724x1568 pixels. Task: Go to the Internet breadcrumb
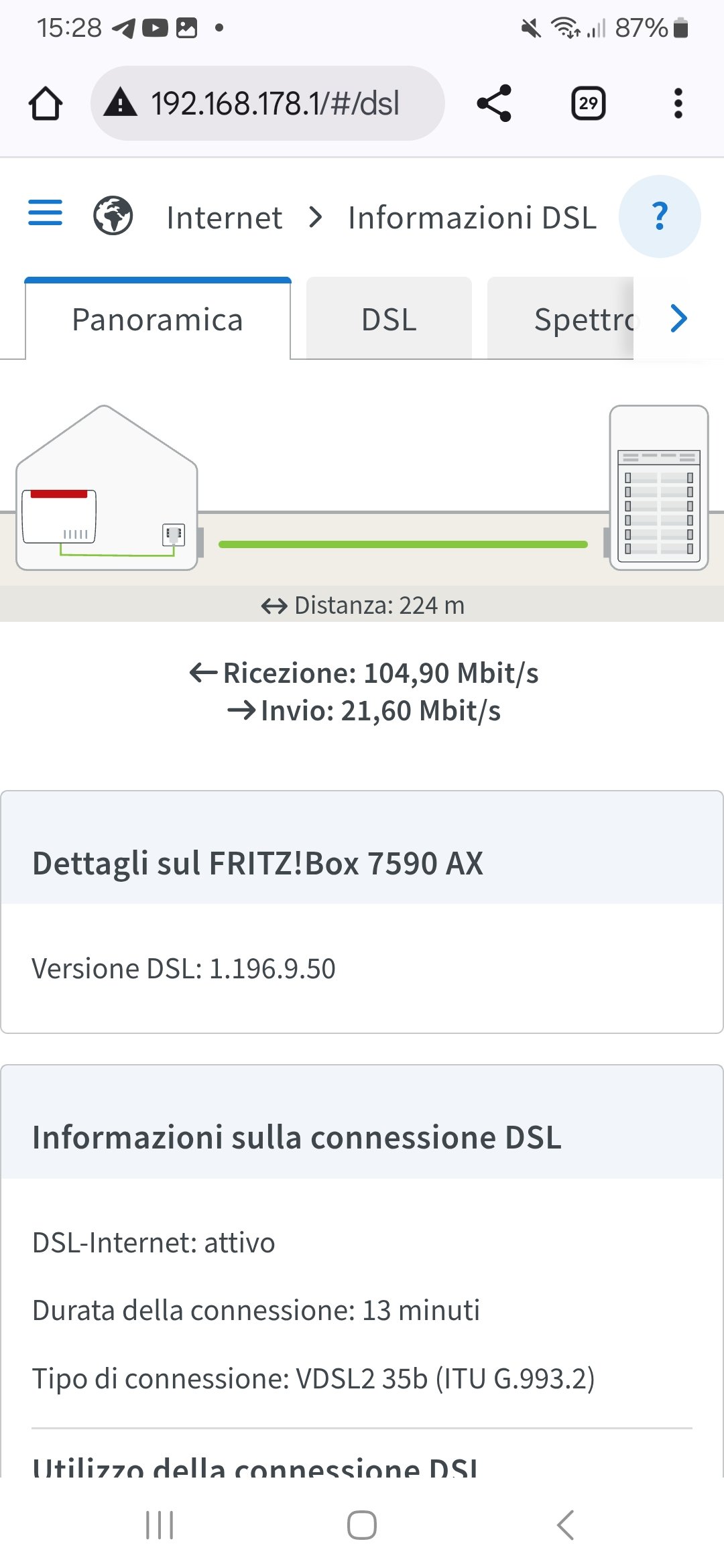[x=224, y=218]
